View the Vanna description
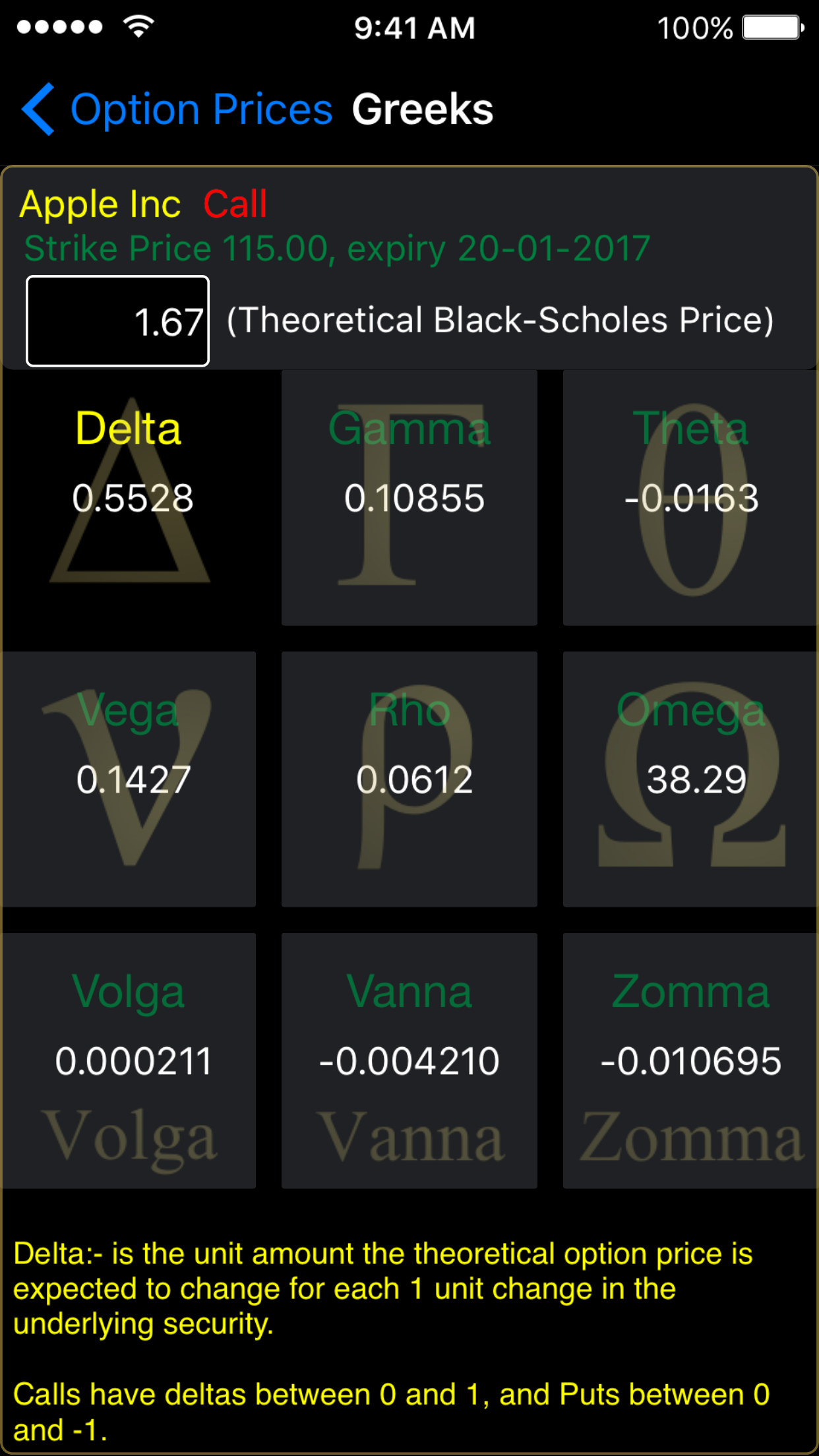Screen dimensions: 819x1456 (x=409, y=1060)
